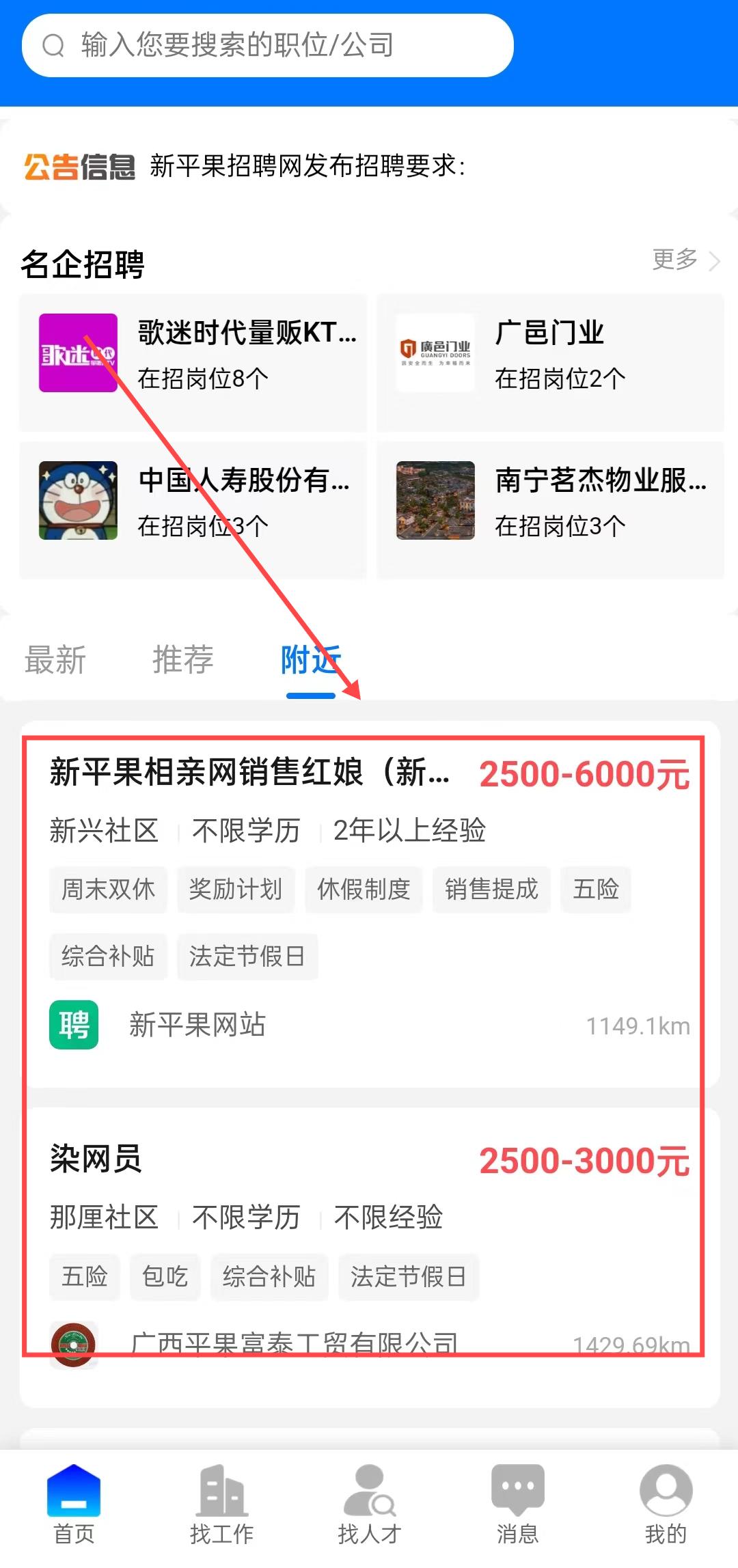Open the 中国人寿股份有 company card
This screenshot has height=1568, width=738.
pos(193,510)
